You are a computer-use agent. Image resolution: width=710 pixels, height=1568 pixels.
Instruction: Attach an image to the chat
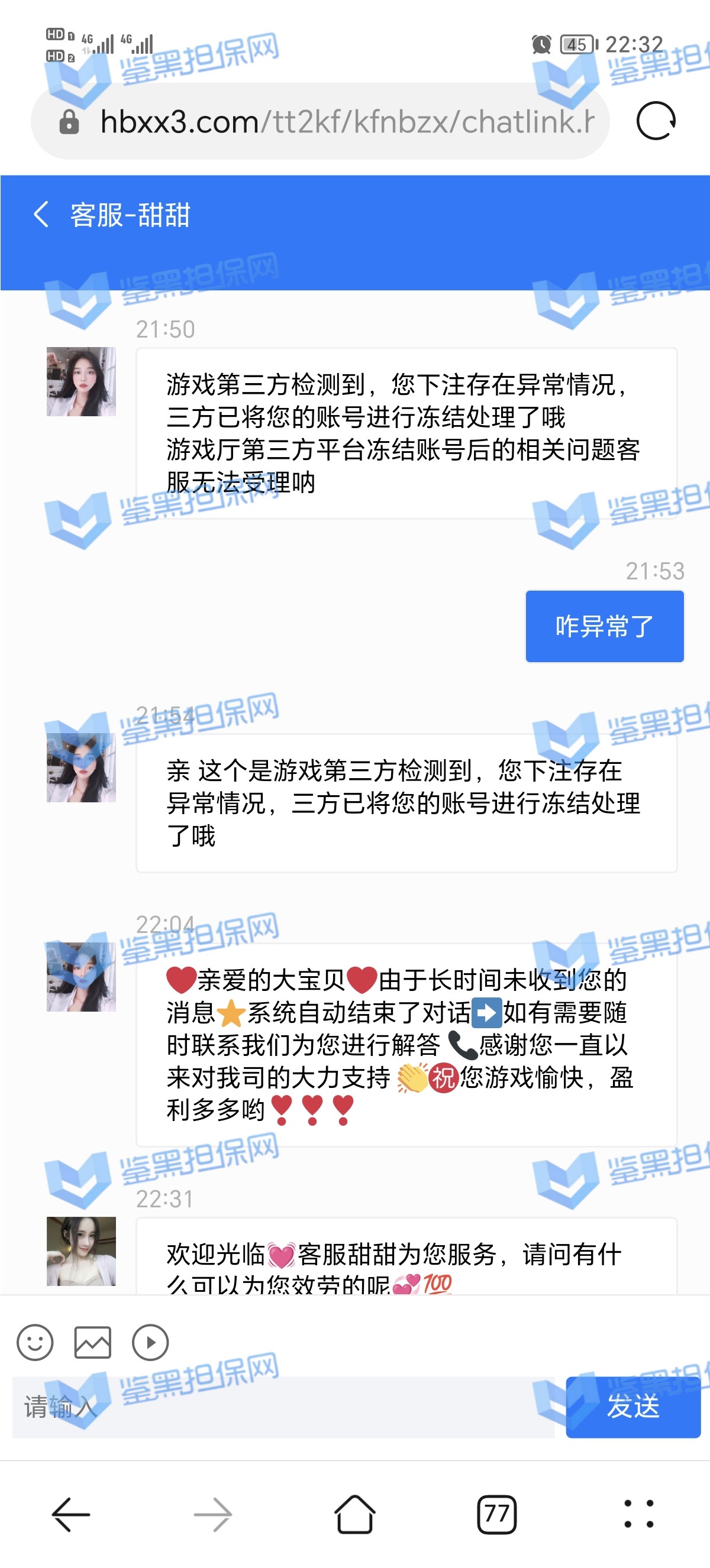point(92,1343)
